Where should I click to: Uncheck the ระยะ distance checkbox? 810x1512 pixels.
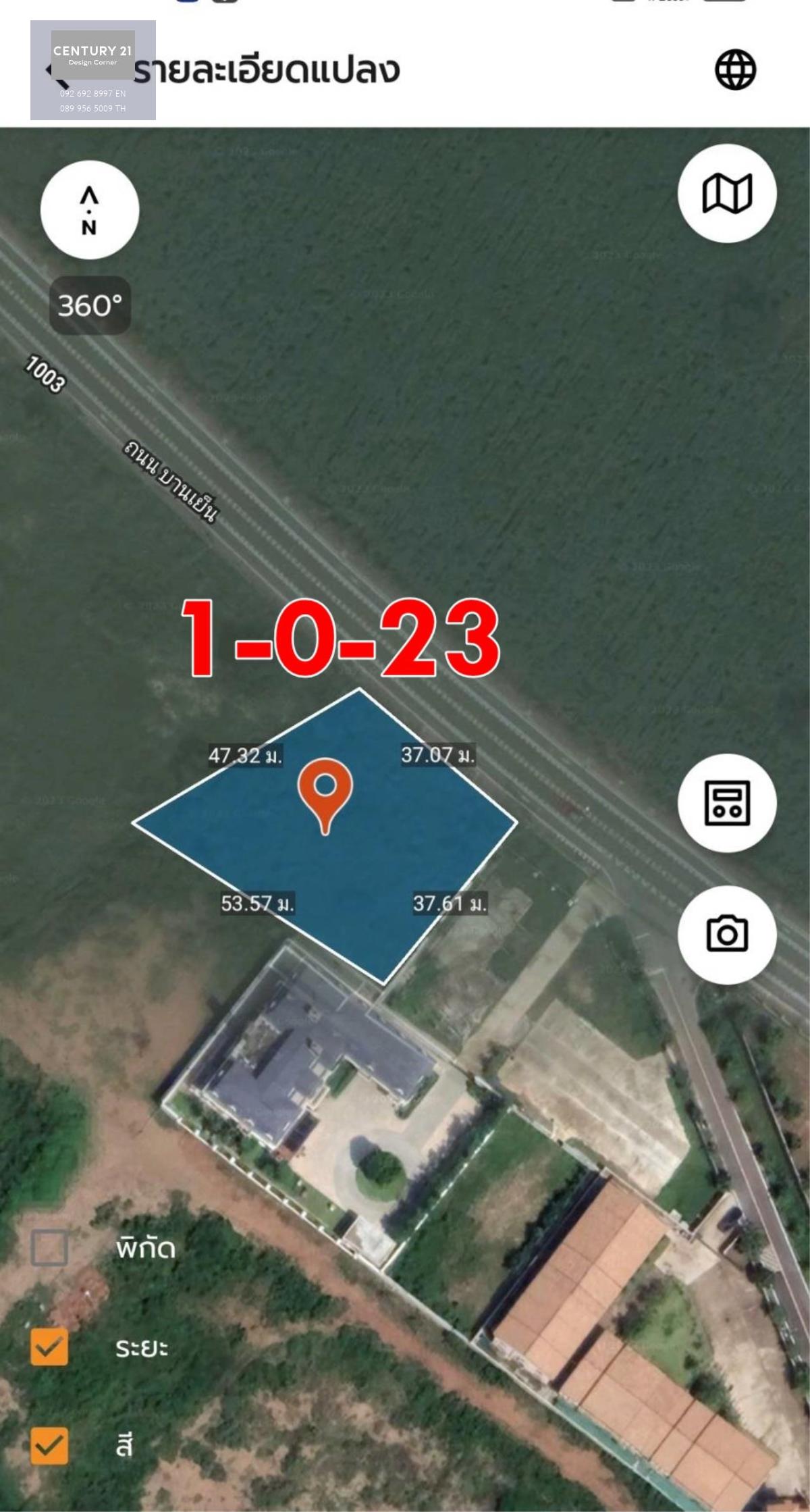coord(49,1347)
